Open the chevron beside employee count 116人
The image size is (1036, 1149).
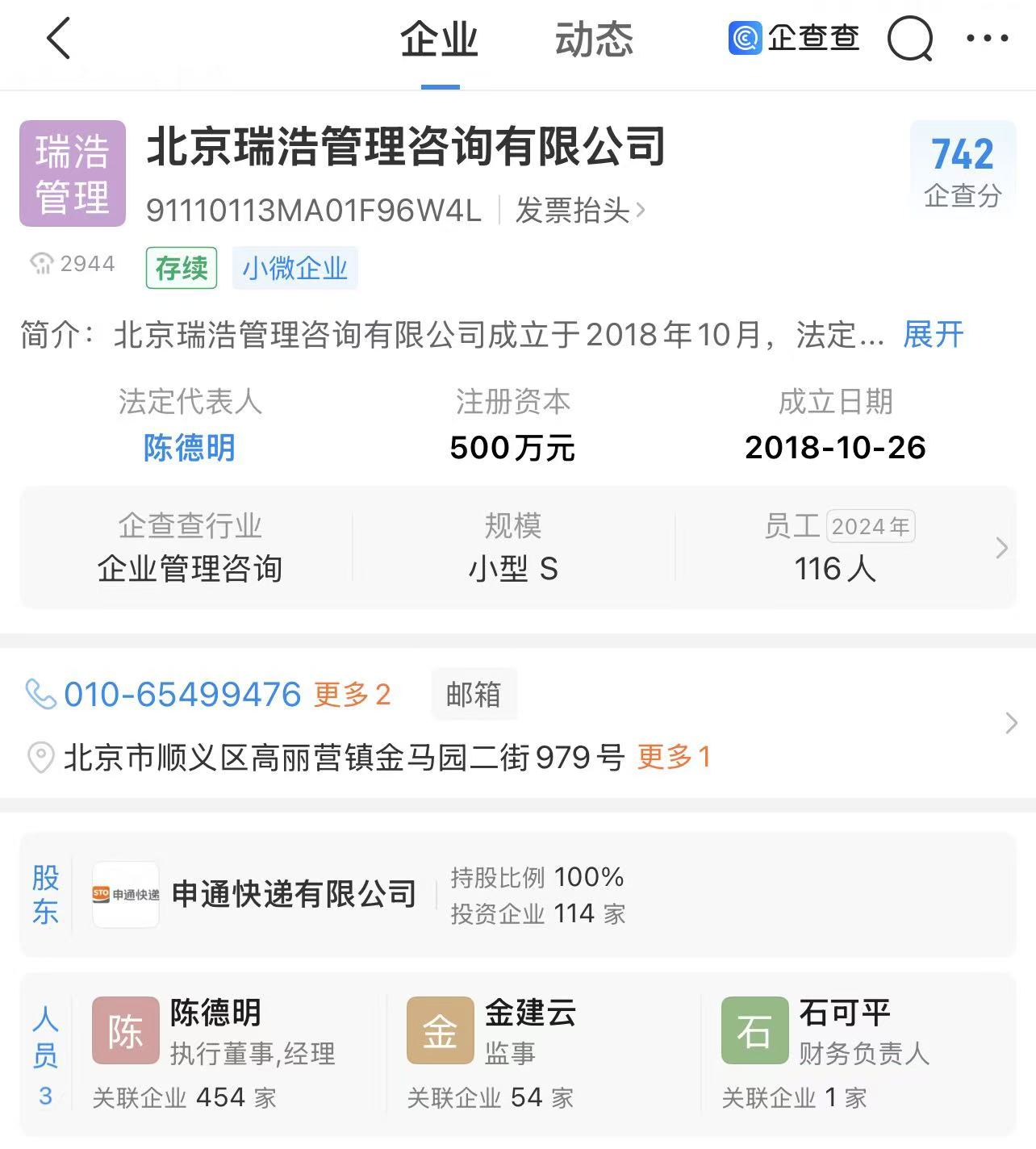tap(999, 548)
